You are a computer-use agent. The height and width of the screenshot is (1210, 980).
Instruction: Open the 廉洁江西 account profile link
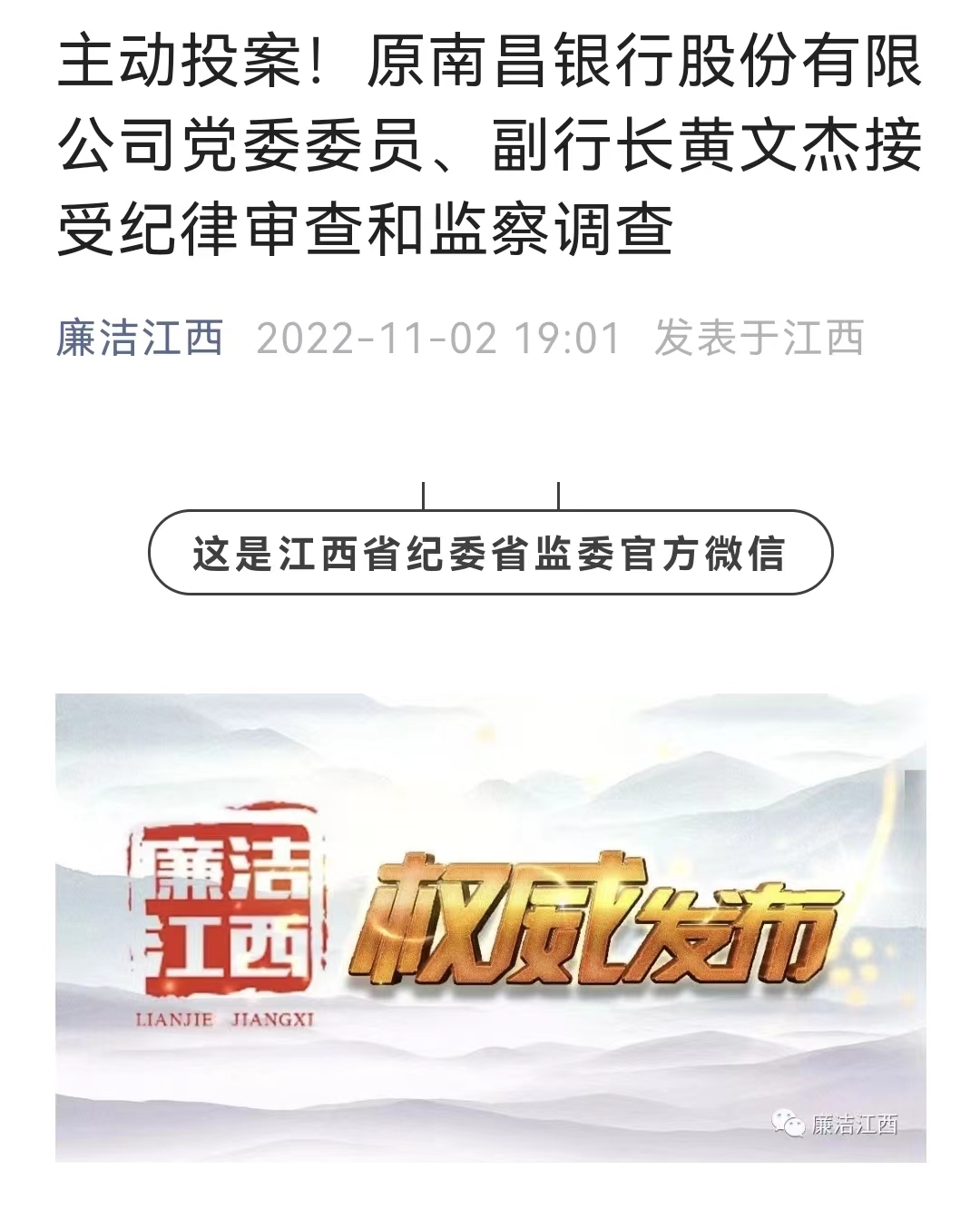click(140, 338)
